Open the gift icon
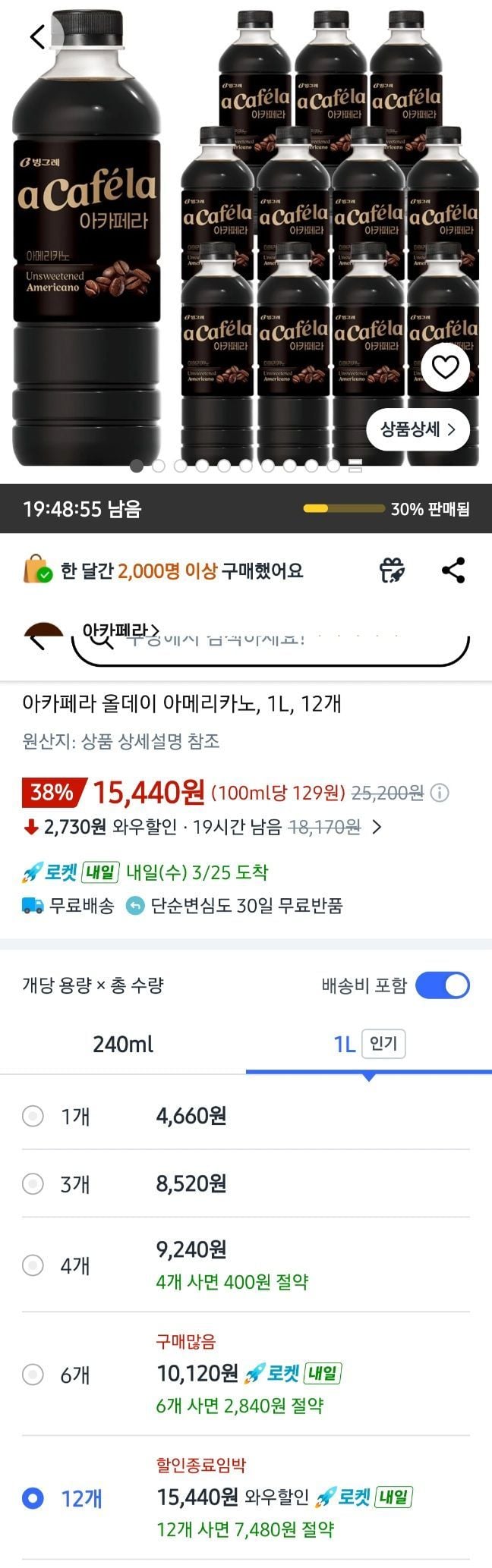492x1568 pixels. pyautogui.click(x=392, y=570)
